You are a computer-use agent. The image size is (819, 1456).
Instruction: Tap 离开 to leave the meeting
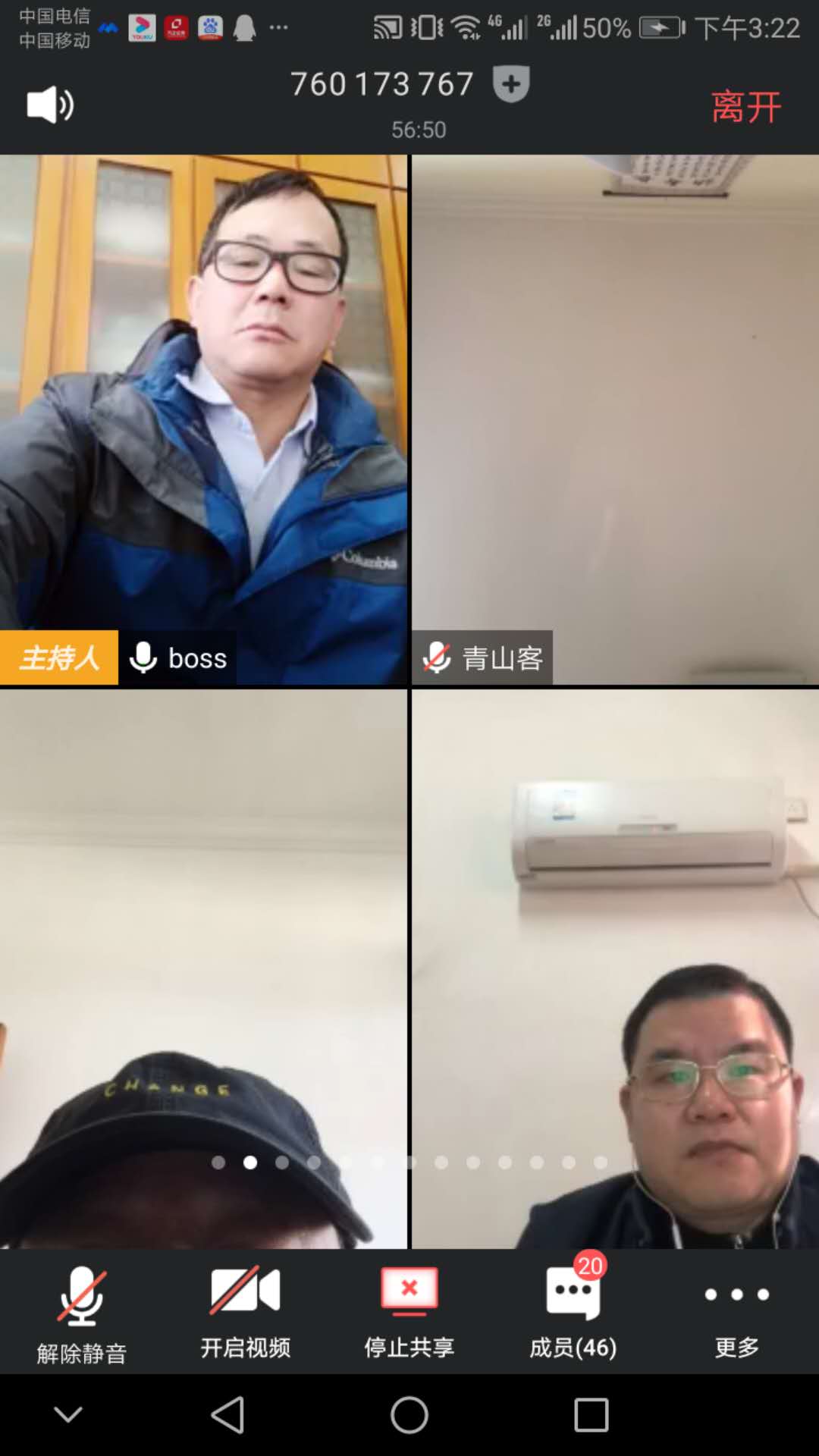tap(745, 106)
